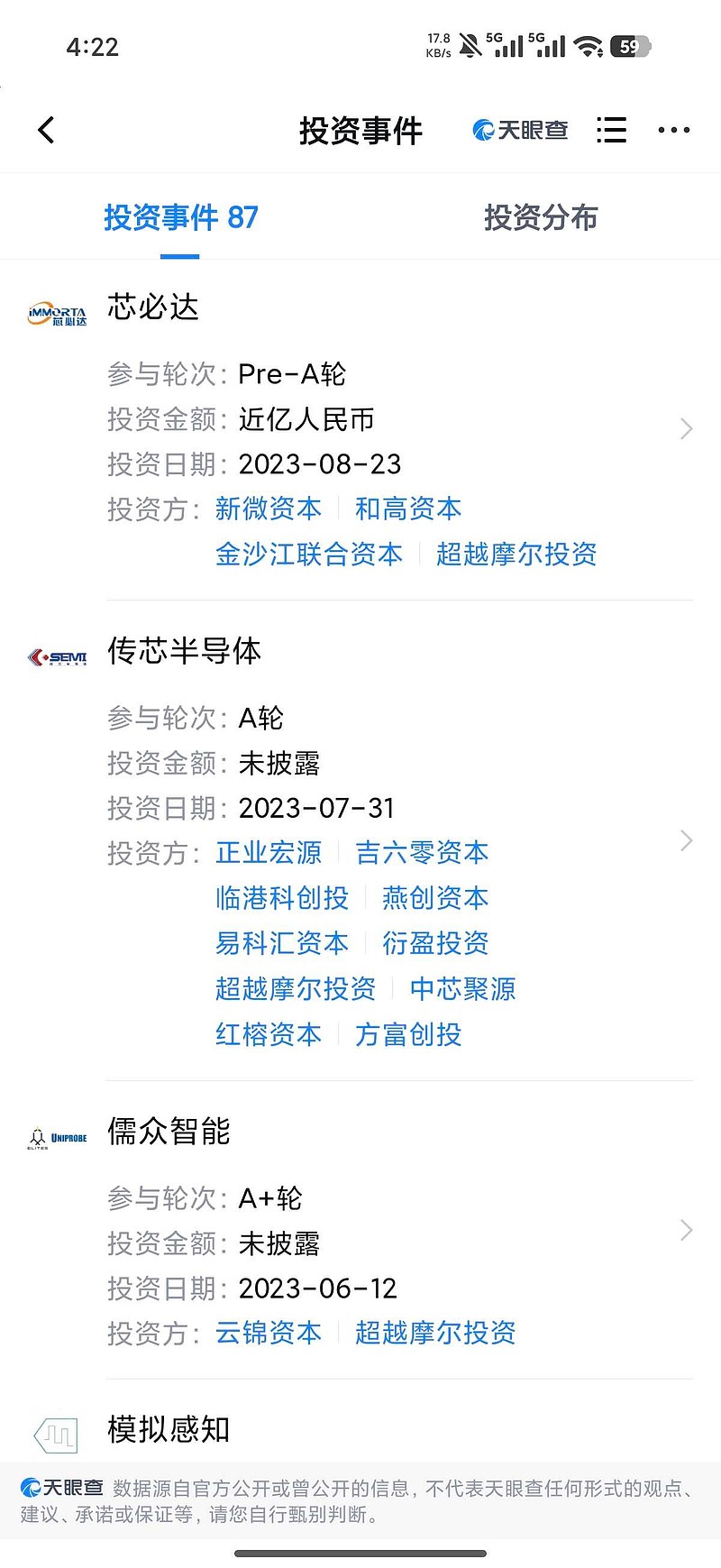
Task: Expand the 儒众智能 investment entry chevron
Action: [x=688, y=1229]
